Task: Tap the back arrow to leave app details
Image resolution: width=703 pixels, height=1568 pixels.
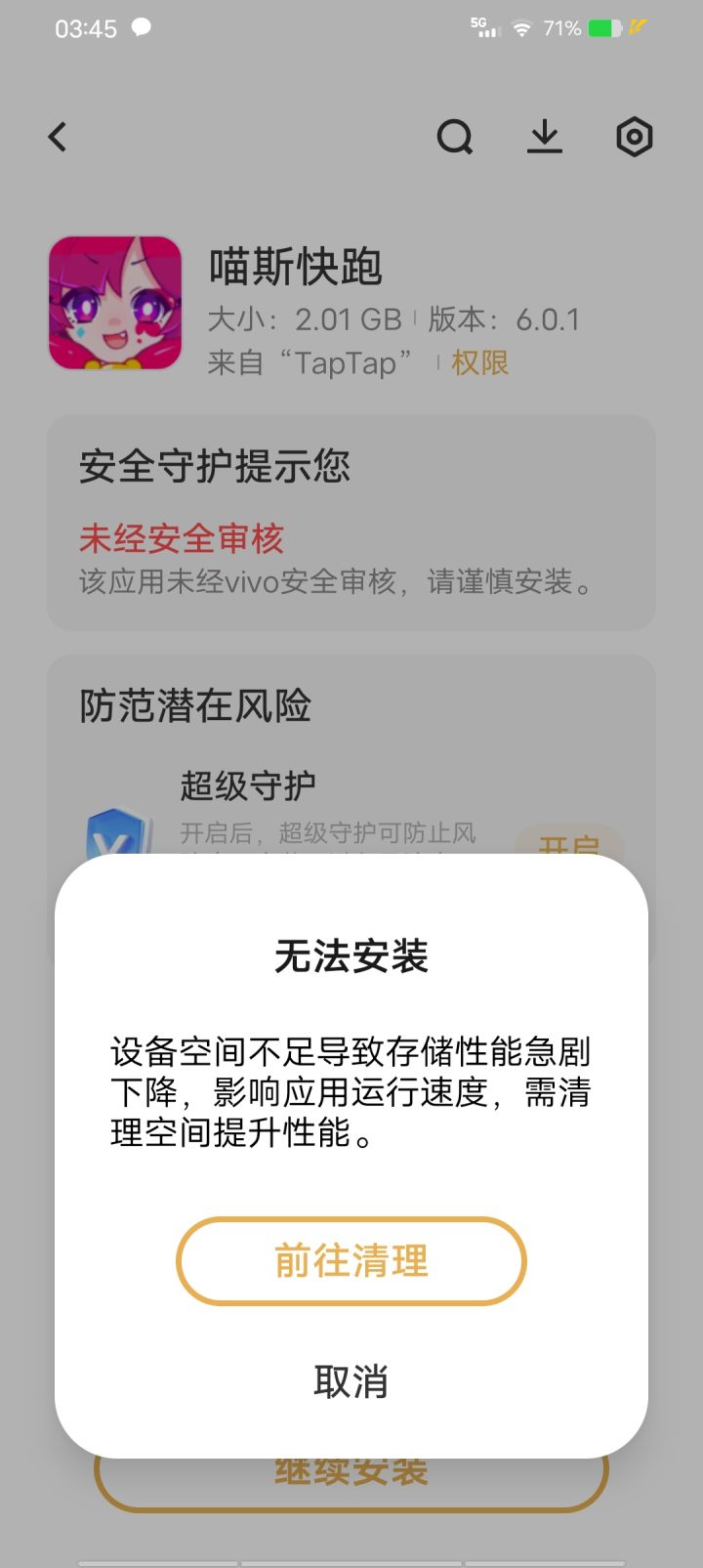Action: click(x=57, y=137)
